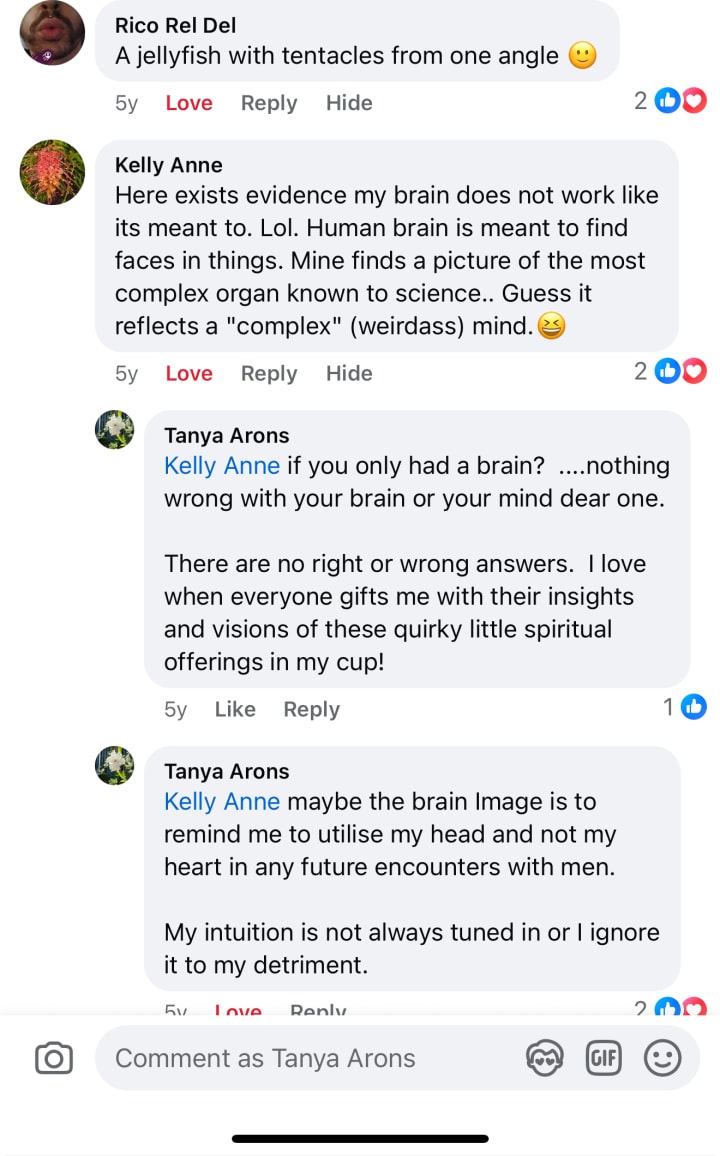The width and height of the screenshot is (720, 1156).
Task: Open Rico Rel Del's profile picture
Action: coord(53,32)
